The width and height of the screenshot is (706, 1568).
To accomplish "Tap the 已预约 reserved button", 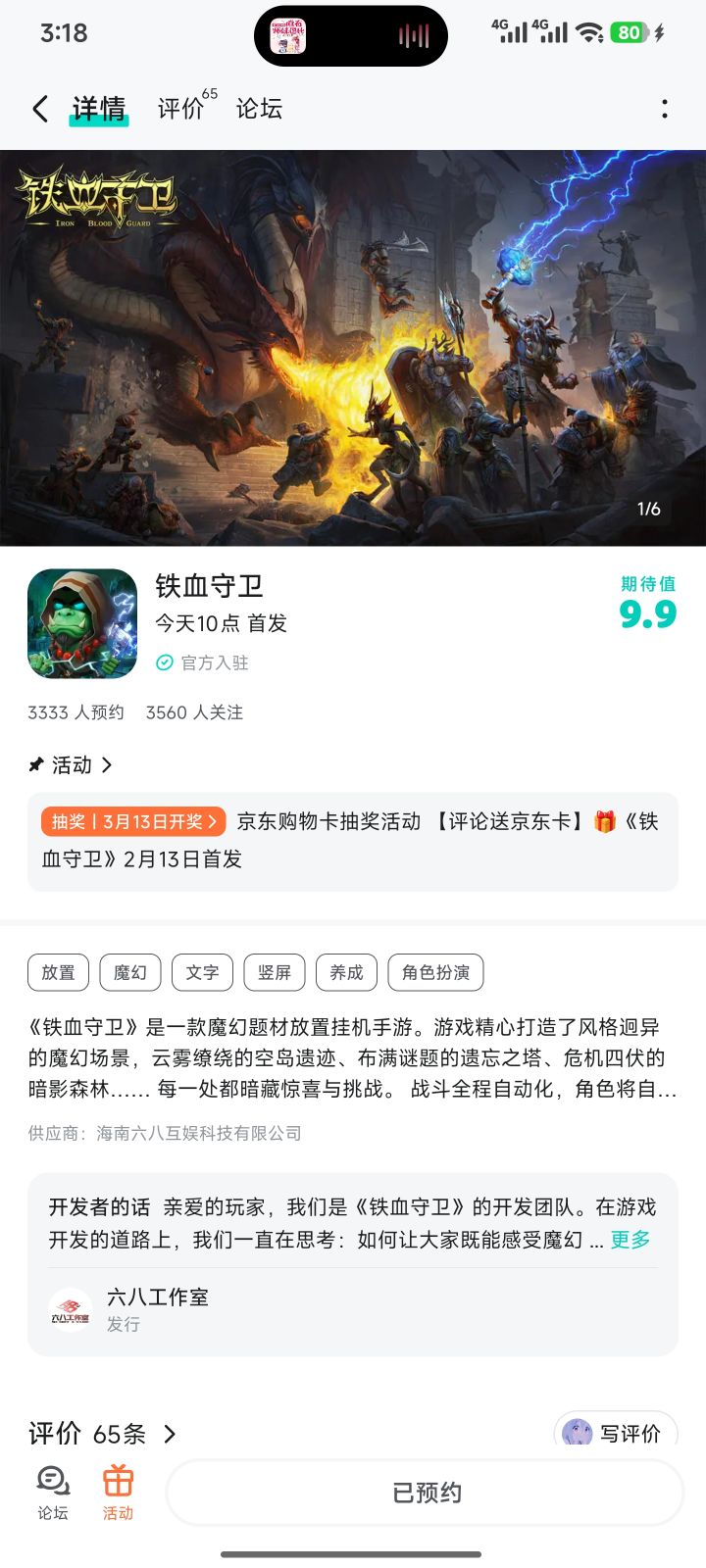I will click(x=426, y=1492).
